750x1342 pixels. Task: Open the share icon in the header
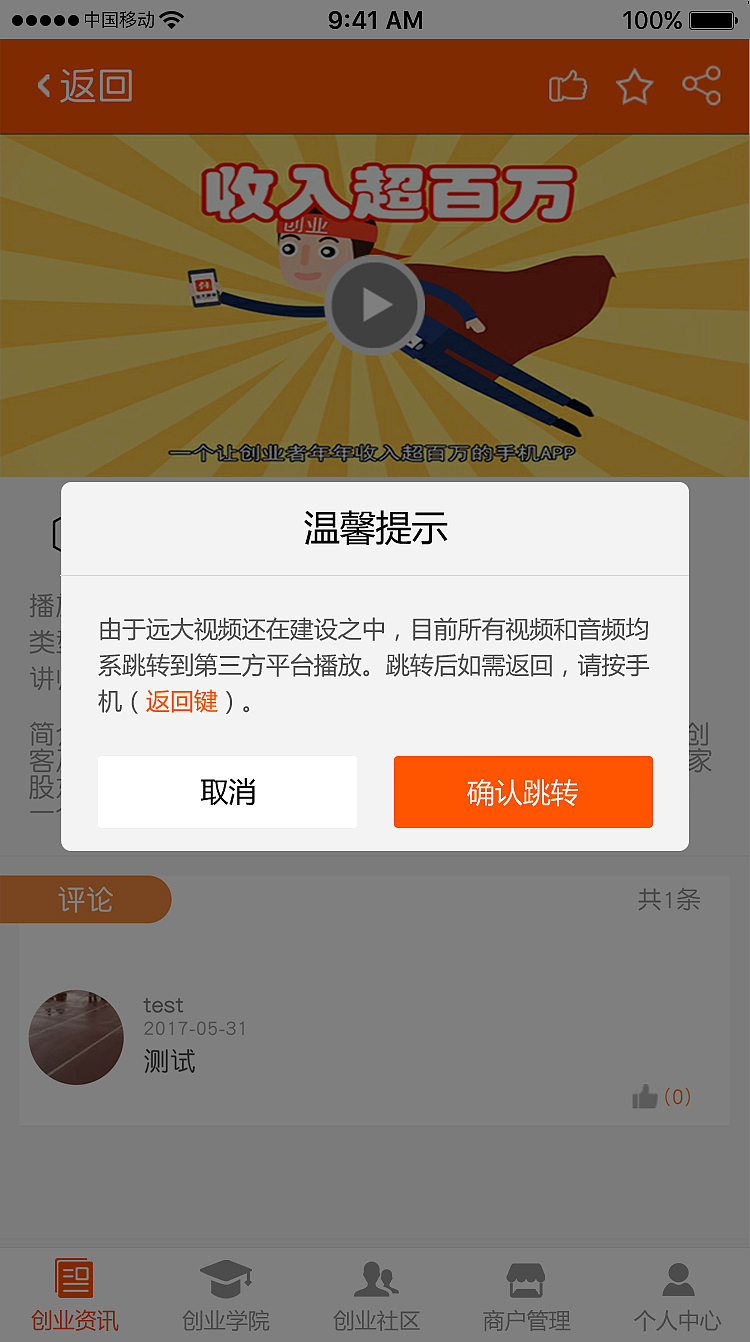coord(700,85)
